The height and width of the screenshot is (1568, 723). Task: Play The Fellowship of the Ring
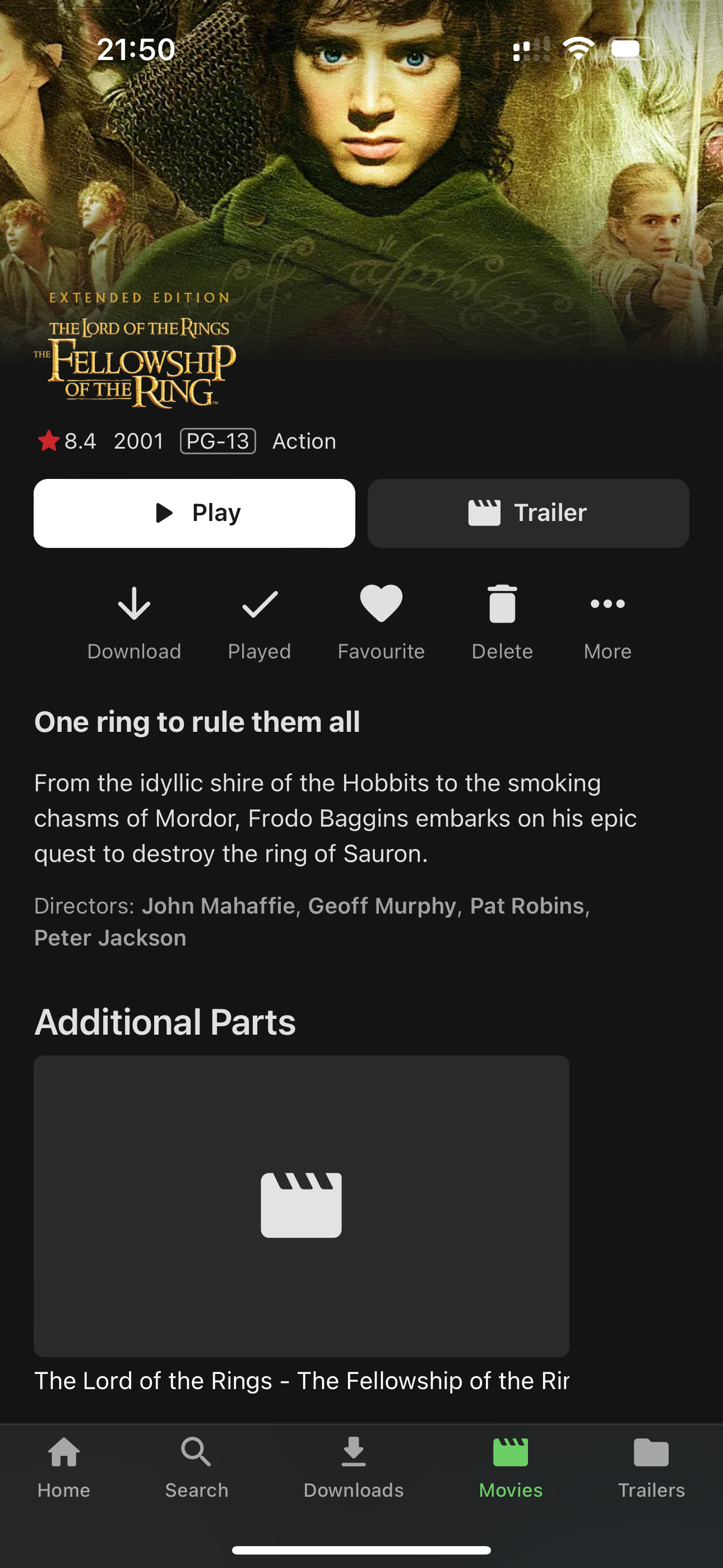pos(194,513)
